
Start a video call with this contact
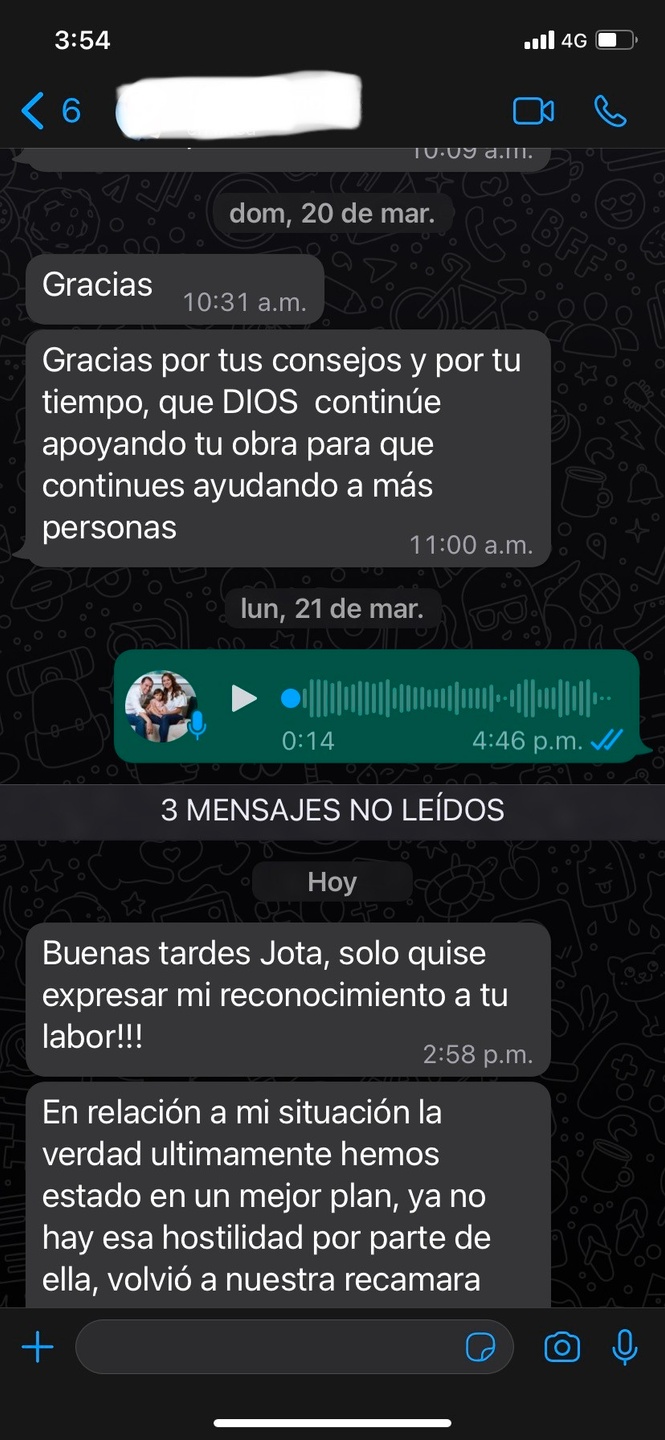tap(533, 110)
